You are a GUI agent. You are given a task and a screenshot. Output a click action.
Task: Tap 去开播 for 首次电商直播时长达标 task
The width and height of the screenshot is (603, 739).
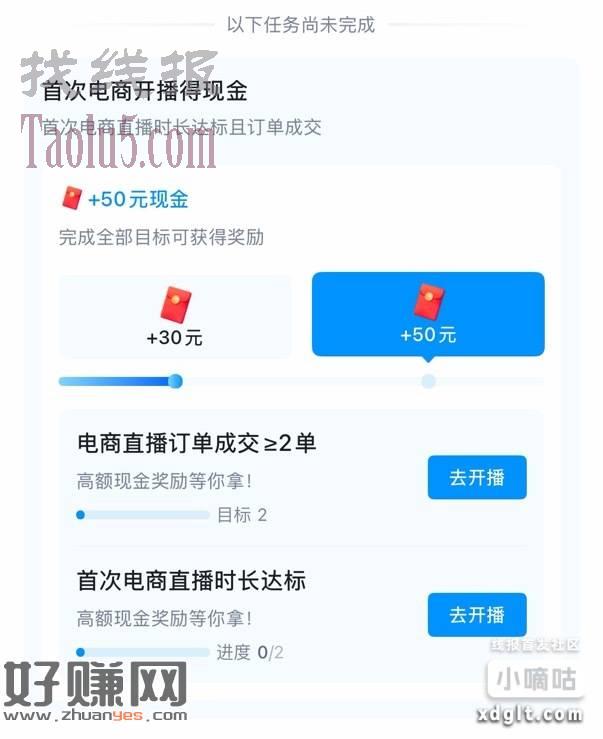tap(477, 614)
